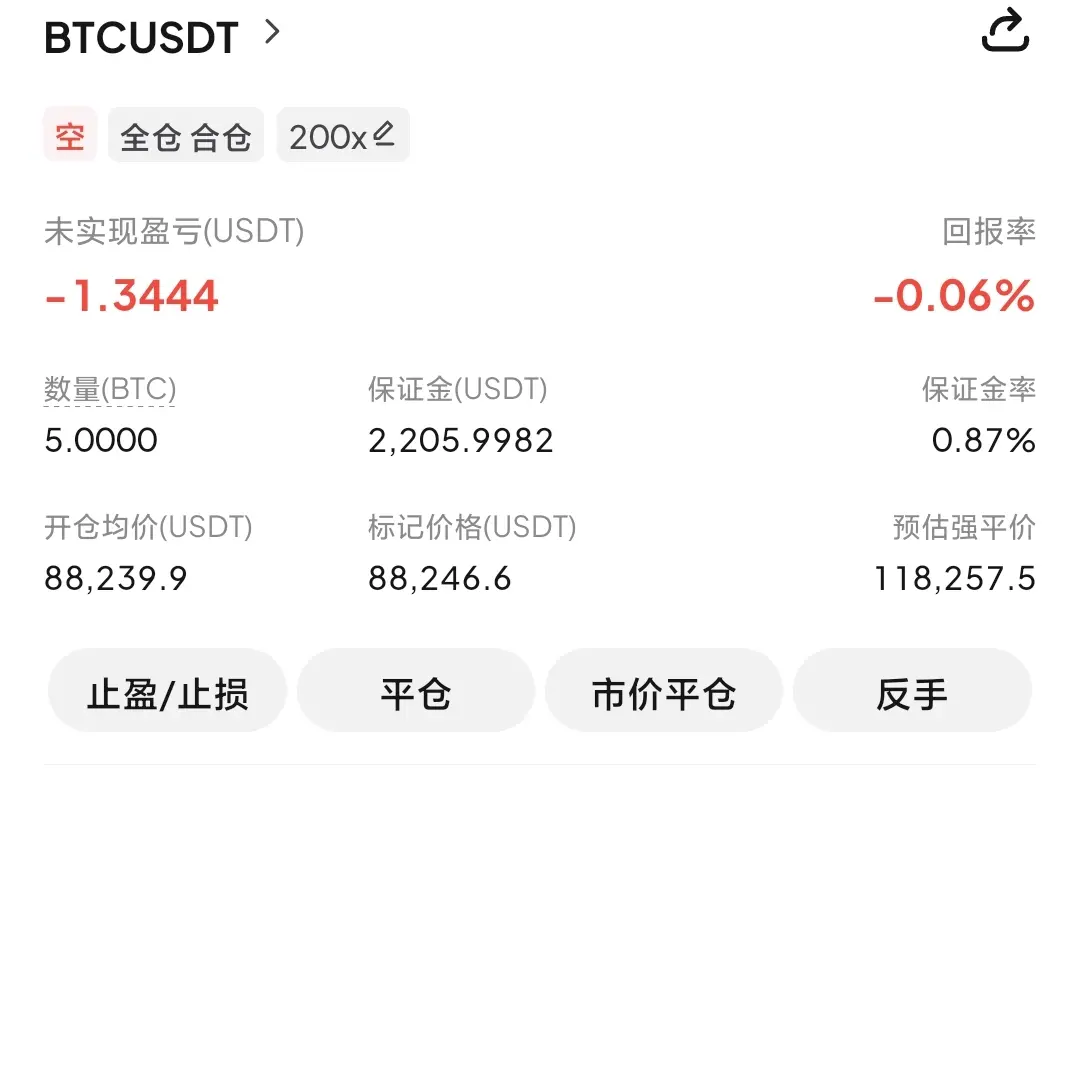Viewport: 1080px width, 1091px height.
Task: Edit the 200x leverage setting
Action: coord(343,135)
